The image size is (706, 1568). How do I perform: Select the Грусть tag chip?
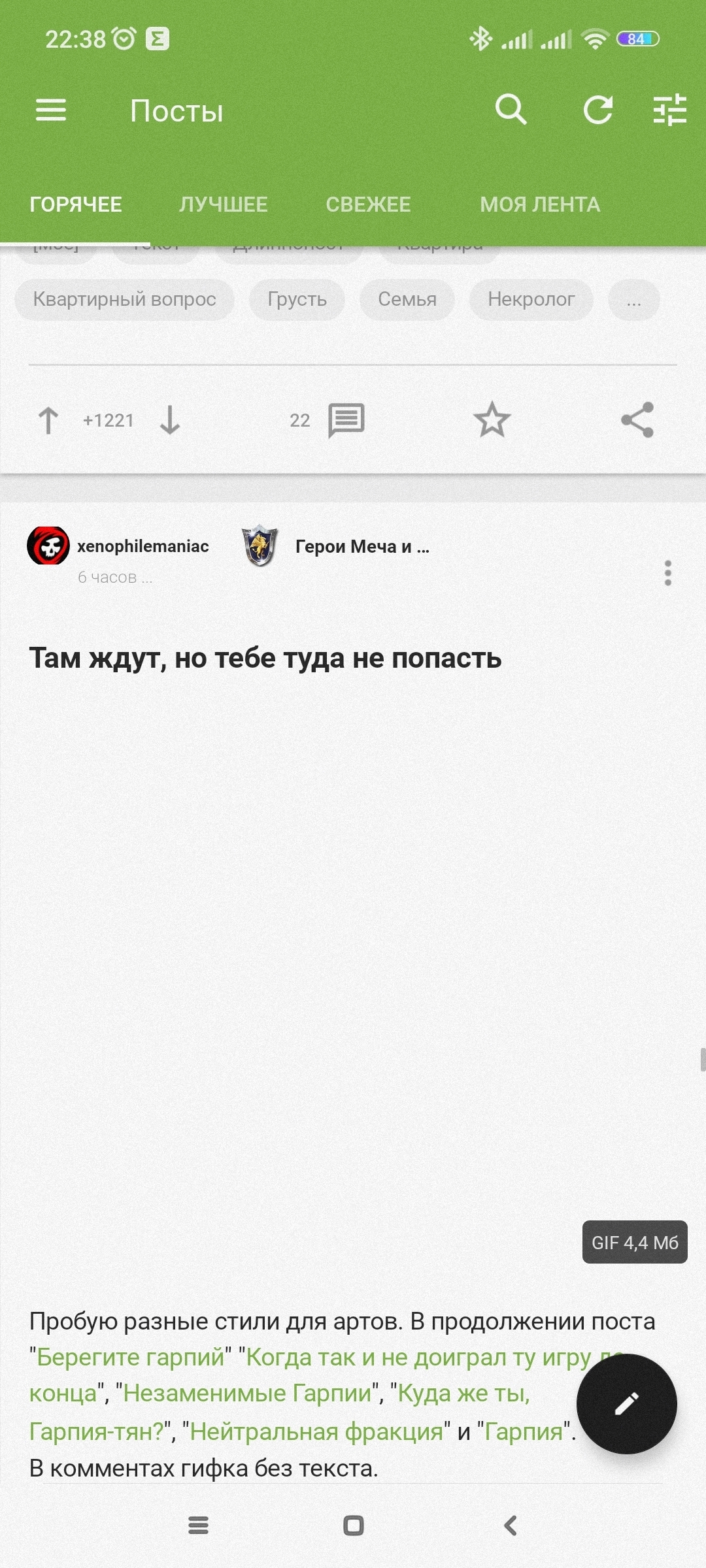[x=297, y=299]
